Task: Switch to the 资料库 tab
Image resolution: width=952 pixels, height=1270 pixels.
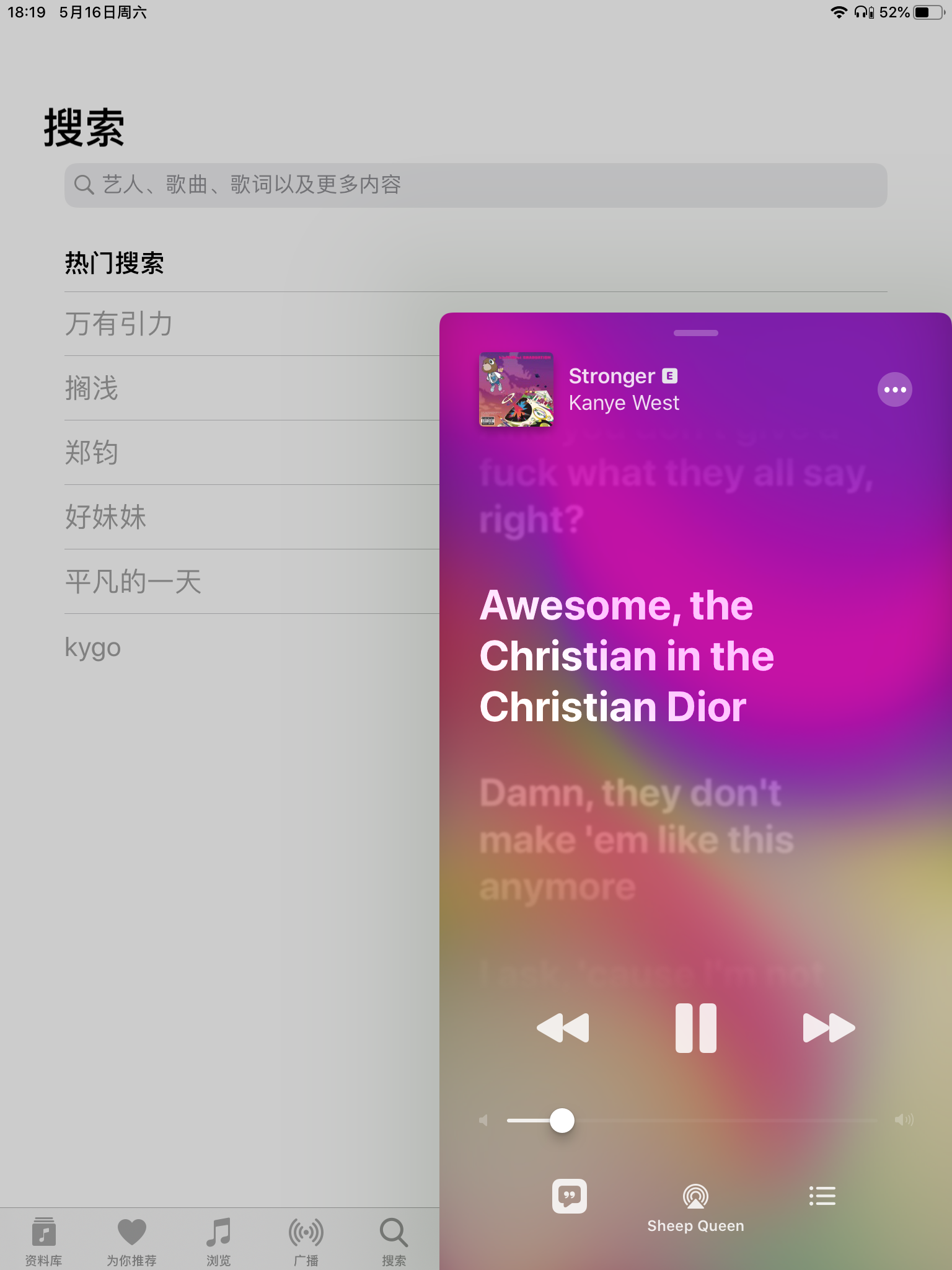Action: (43, 1240)
